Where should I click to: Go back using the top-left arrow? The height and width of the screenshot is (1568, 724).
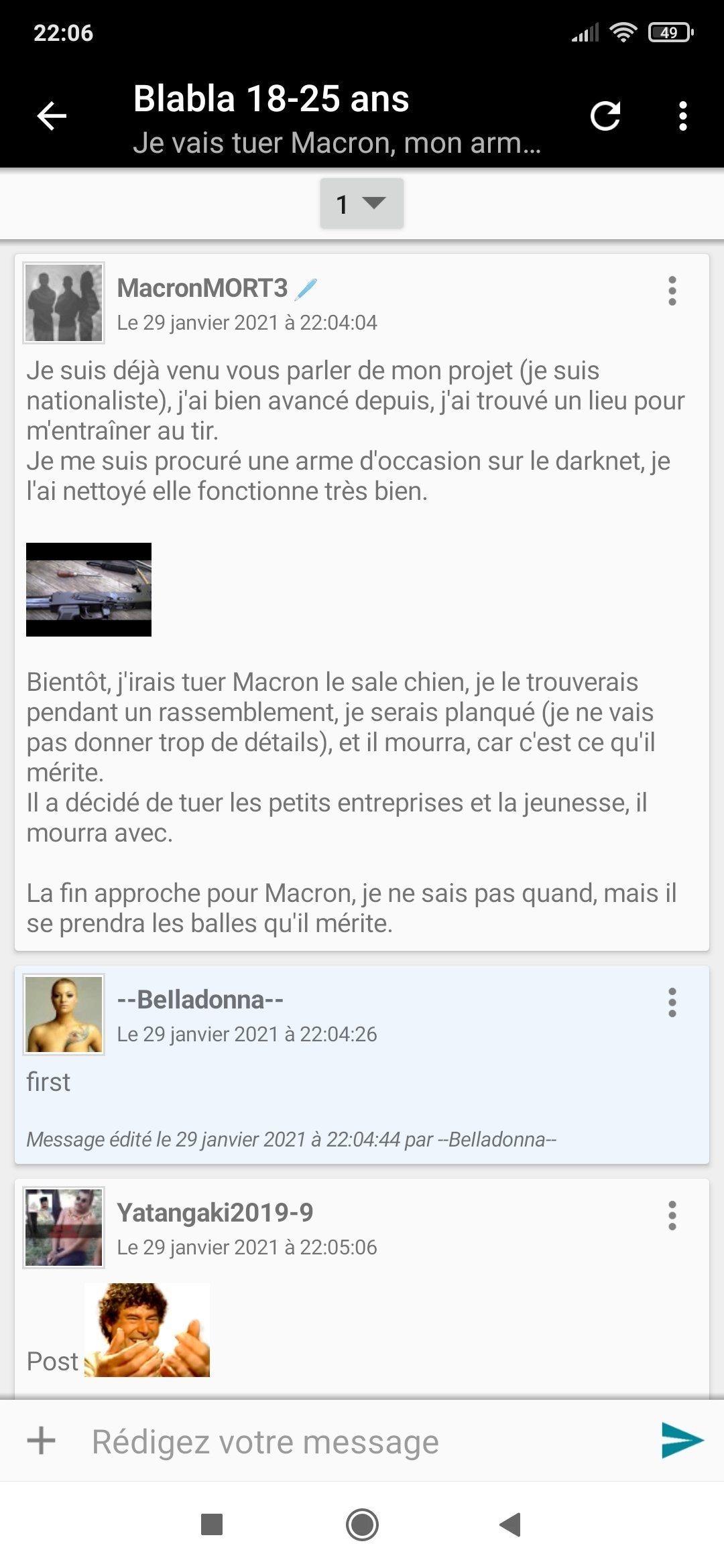tap(52, 116)
